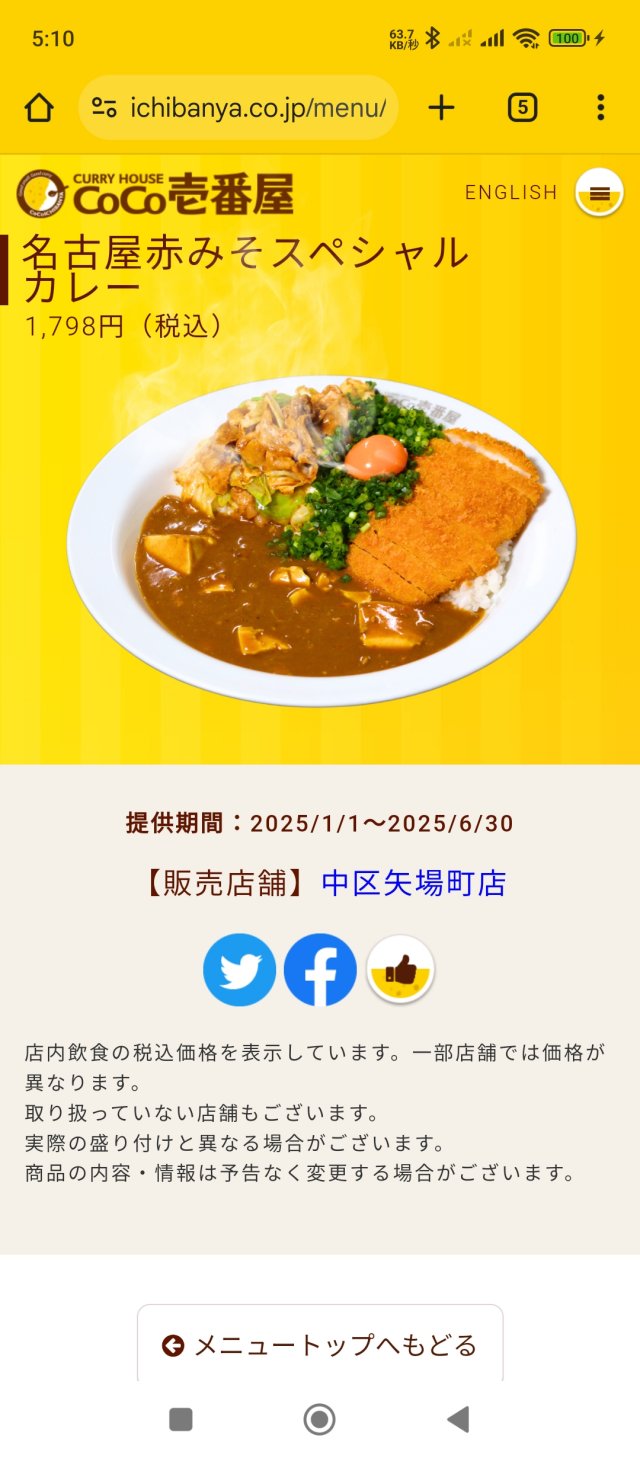
Task: Open the site's hamburger menu
Action: click(x=599, y=193)
